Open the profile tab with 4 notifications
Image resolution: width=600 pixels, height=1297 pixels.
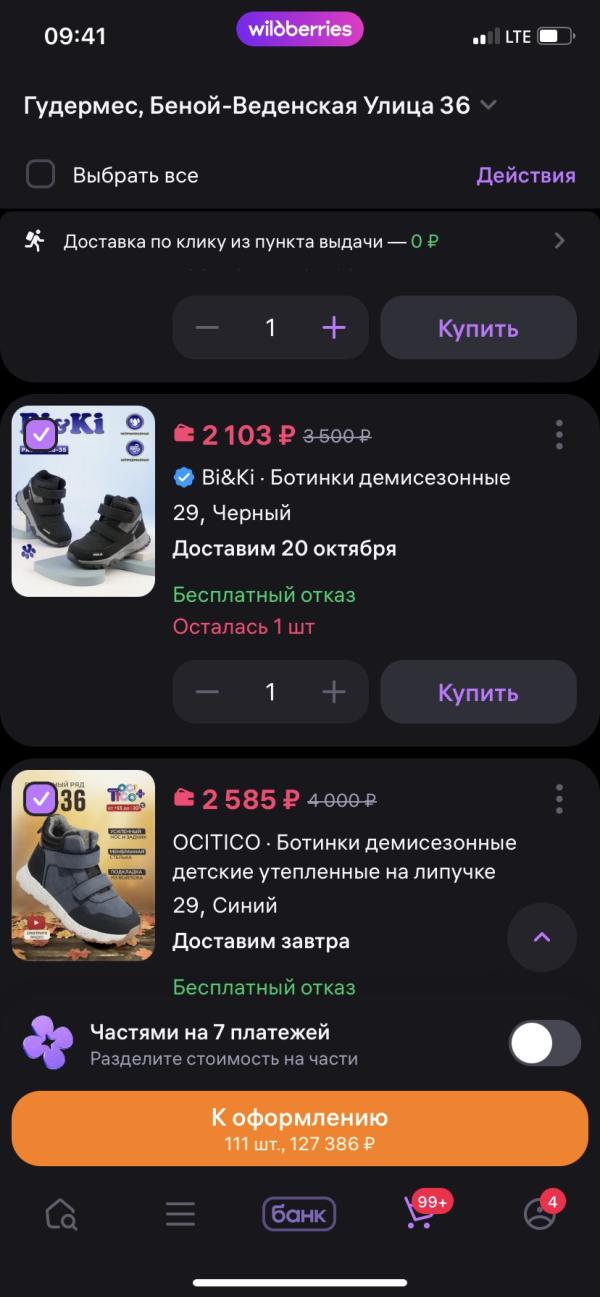(539, 1214)
